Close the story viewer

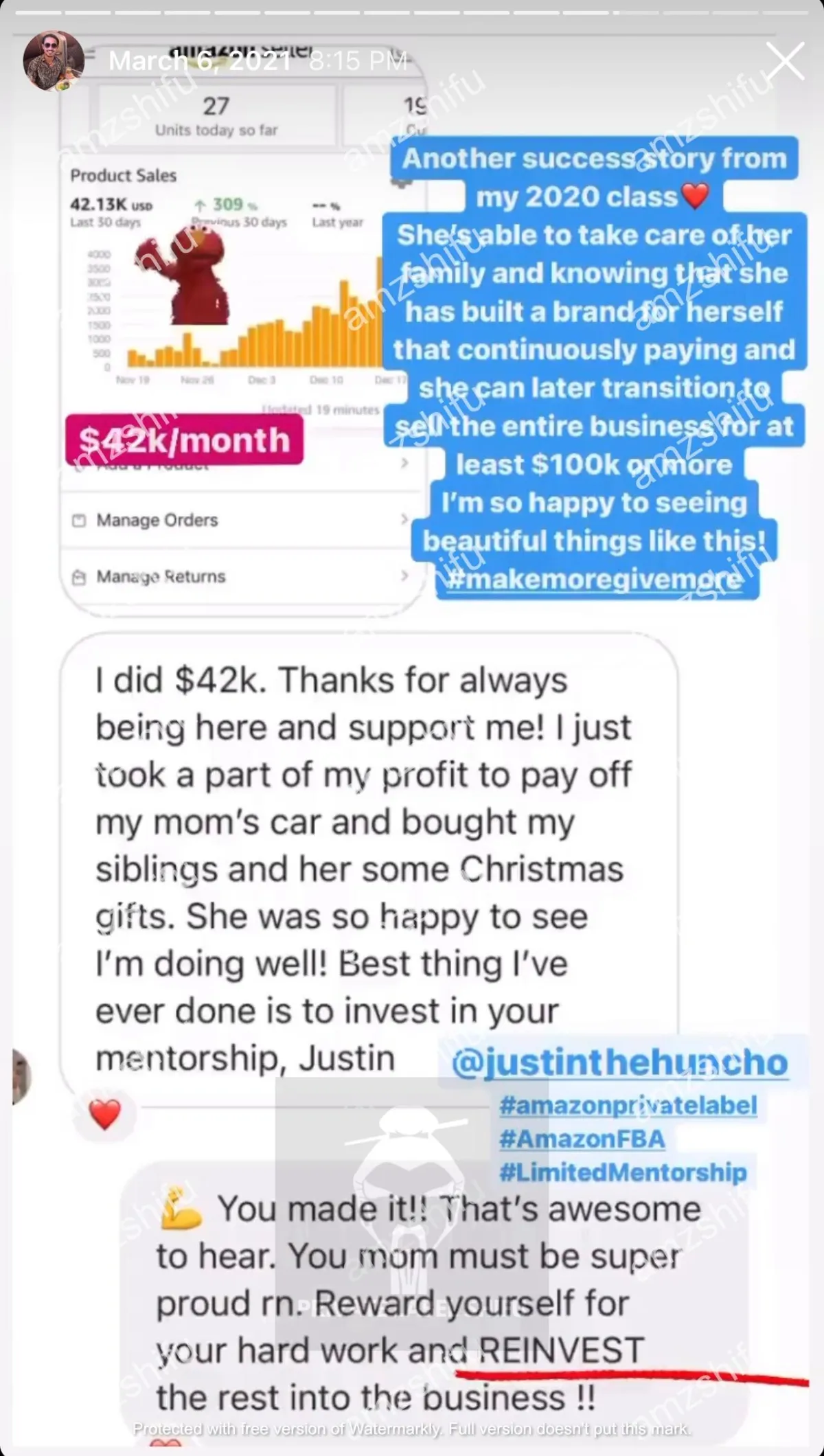point(785,61)
